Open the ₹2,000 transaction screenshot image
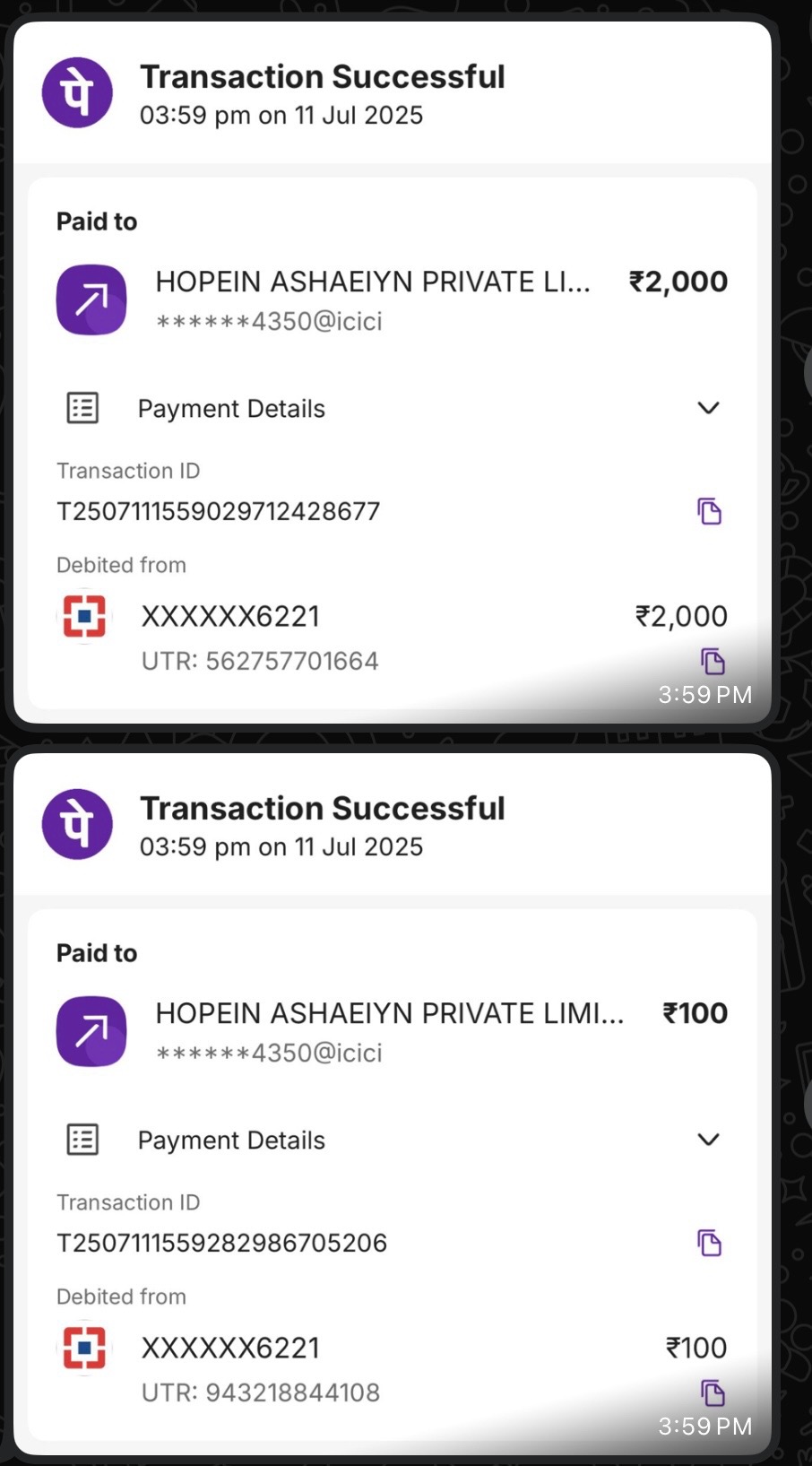This screenshot has width=812, height=1466. 392,372
